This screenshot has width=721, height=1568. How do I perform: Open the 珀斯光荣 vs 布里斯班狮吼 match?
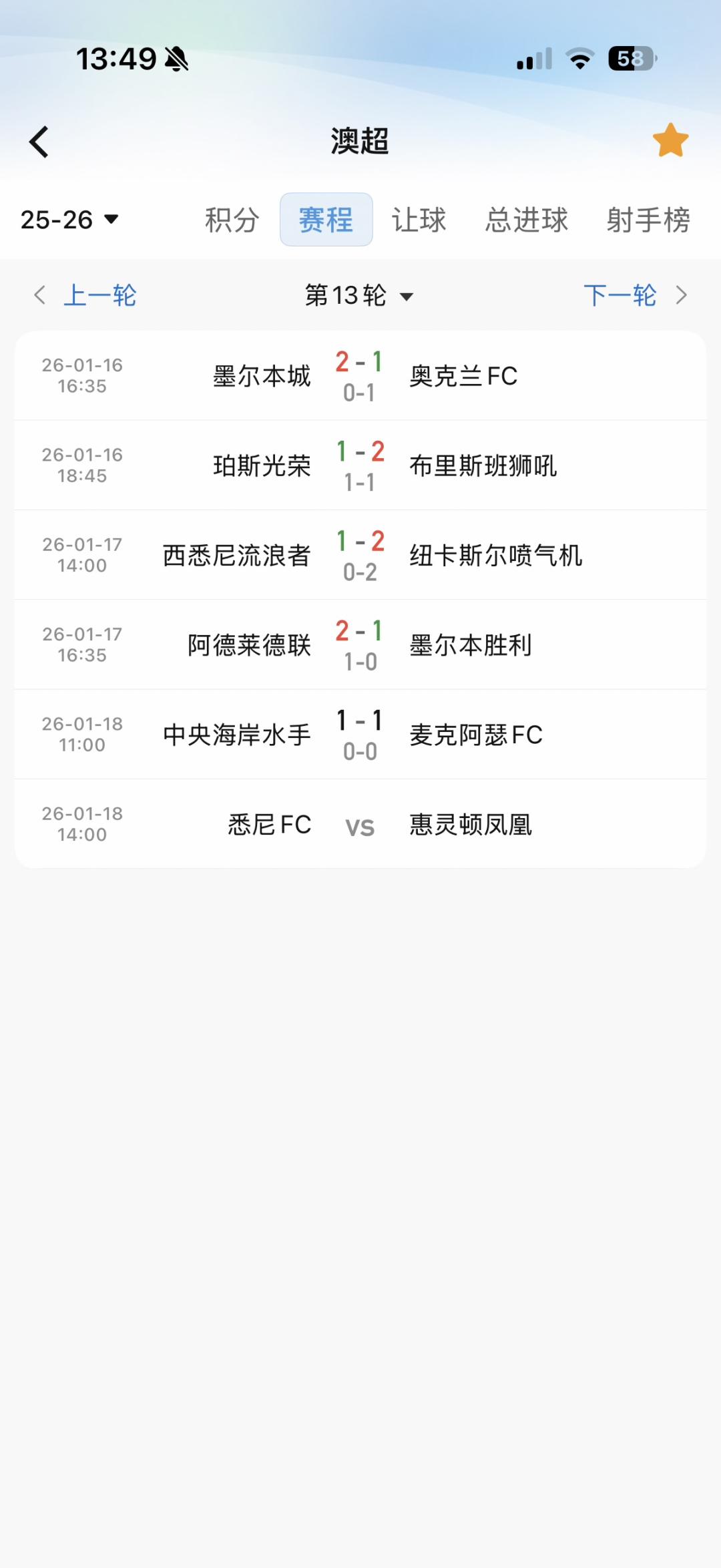pos(360,465)
